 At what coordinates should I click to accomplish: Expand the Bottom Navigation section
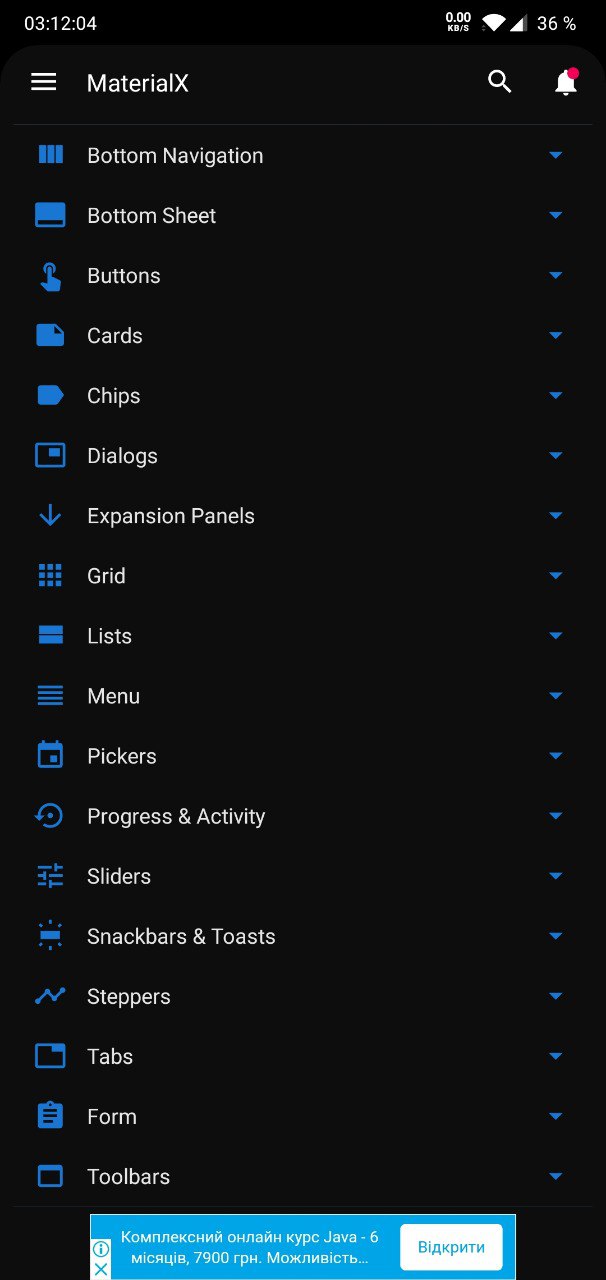coord(303,155)
